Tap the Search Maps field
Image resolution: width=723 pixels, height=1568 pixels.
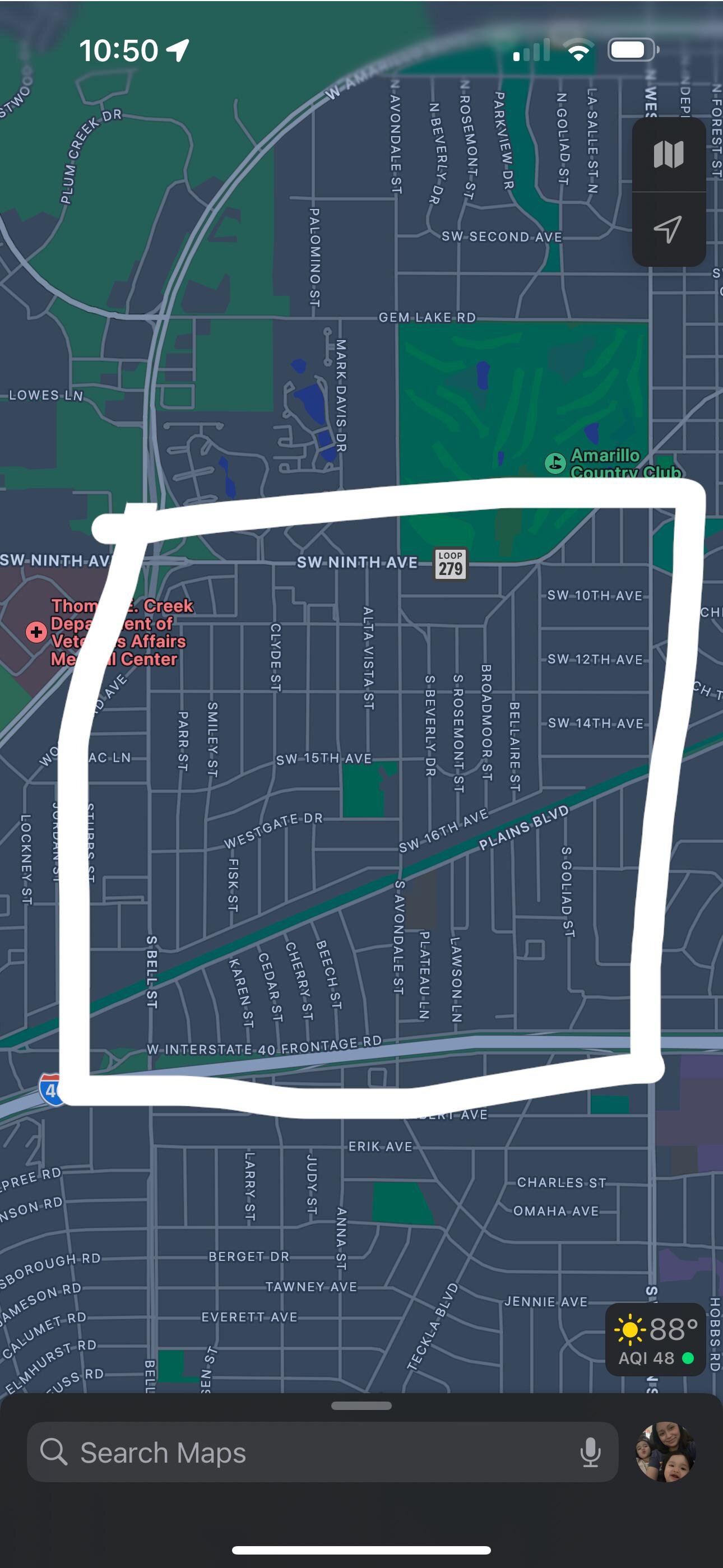click(323, 1452)
